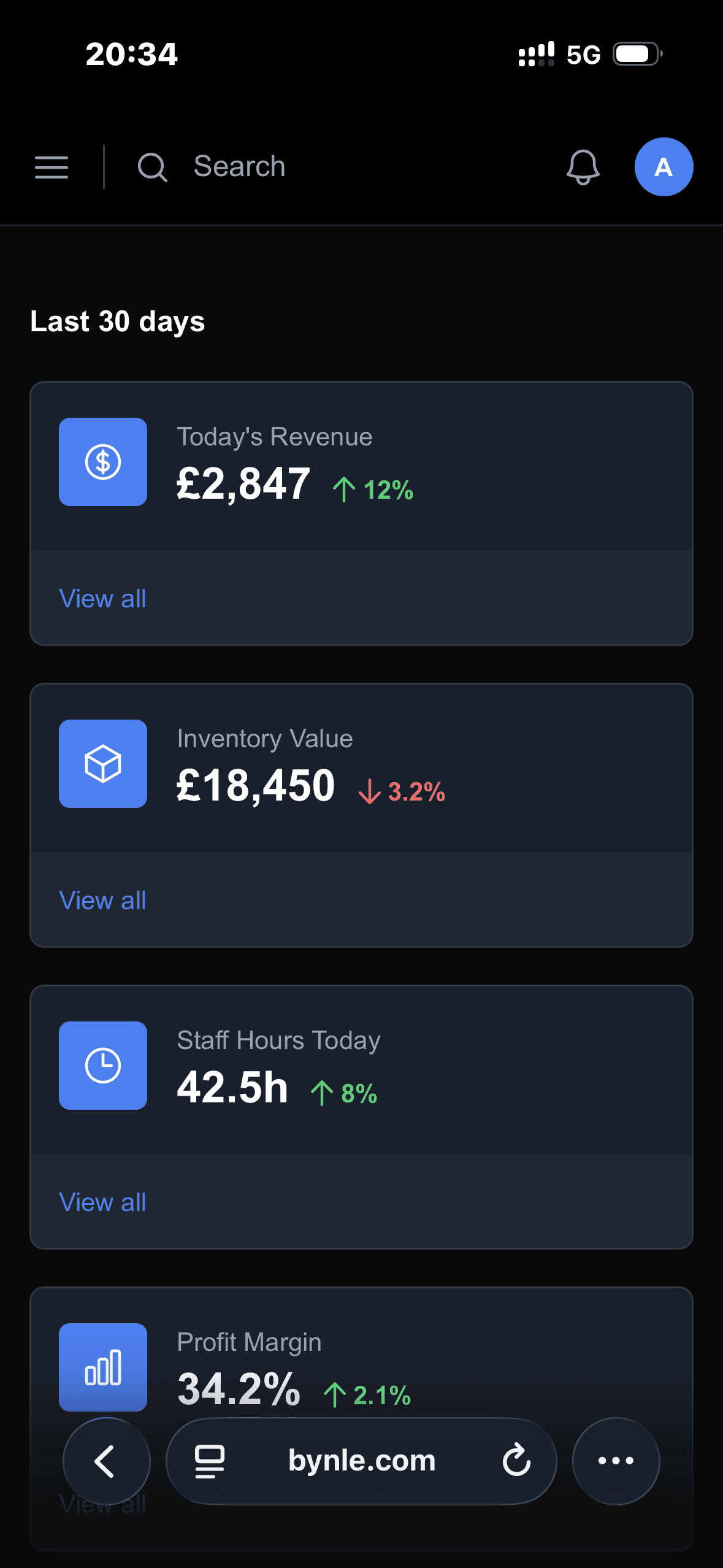This screenshot has height=1568, width=723.
Task: Open View all under Staff Hours Today
Action: pyautogui.click(x=102, y=1202)
